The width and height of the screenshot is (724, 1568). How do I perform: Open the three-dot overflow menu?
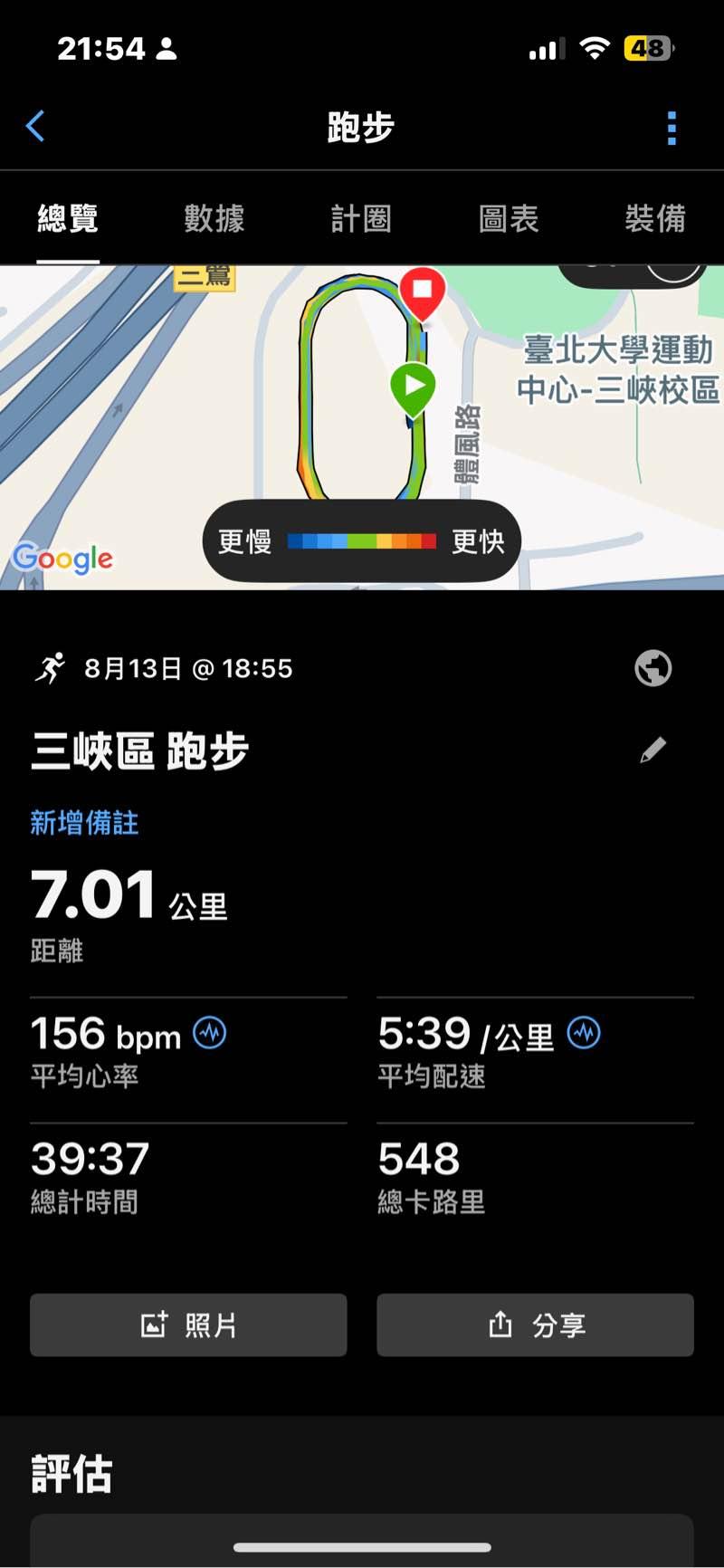click(672, 128)
